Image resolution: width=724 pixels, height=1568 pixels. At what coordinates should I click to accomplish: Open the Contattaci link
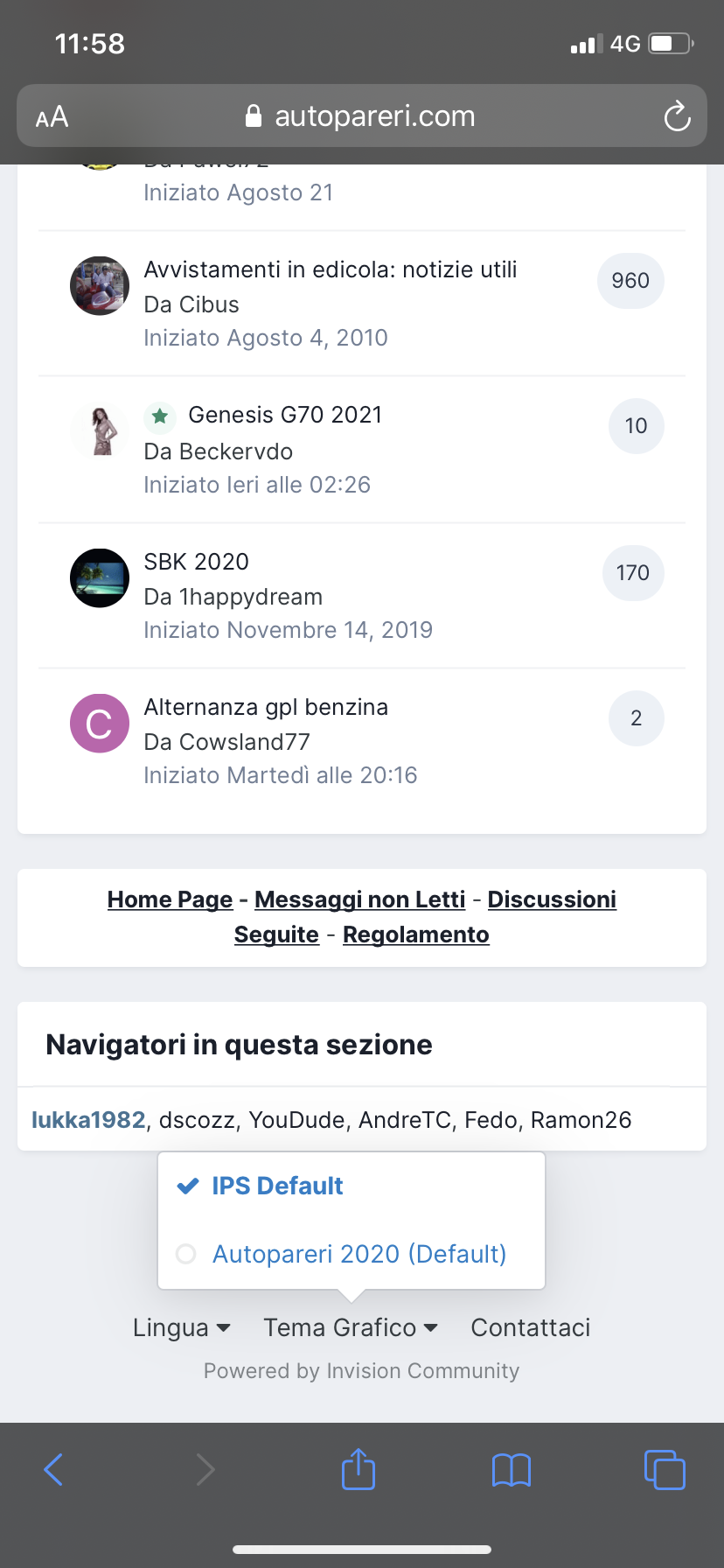(531, 1327)
